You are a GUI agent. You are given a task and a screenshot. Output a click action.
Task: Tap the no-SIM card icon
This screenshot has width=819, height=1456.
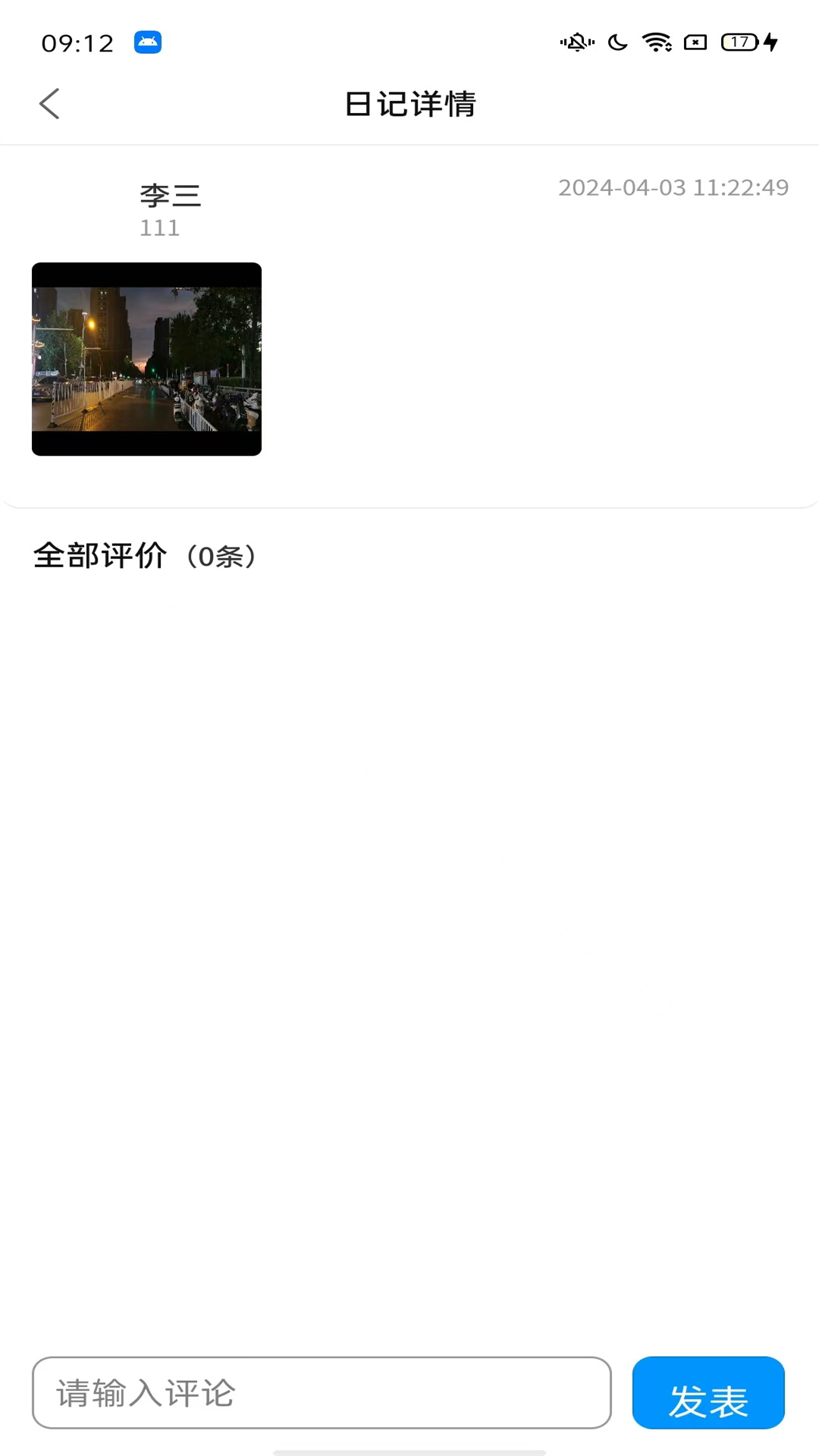pos(695,42)
